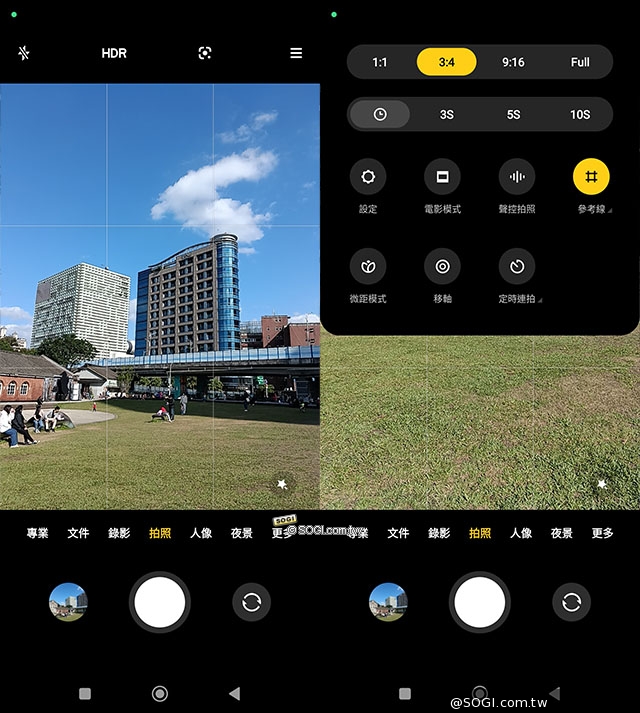Switch to 9:16 aspect ratio
The image size is (640, 713).
[513, 62]
